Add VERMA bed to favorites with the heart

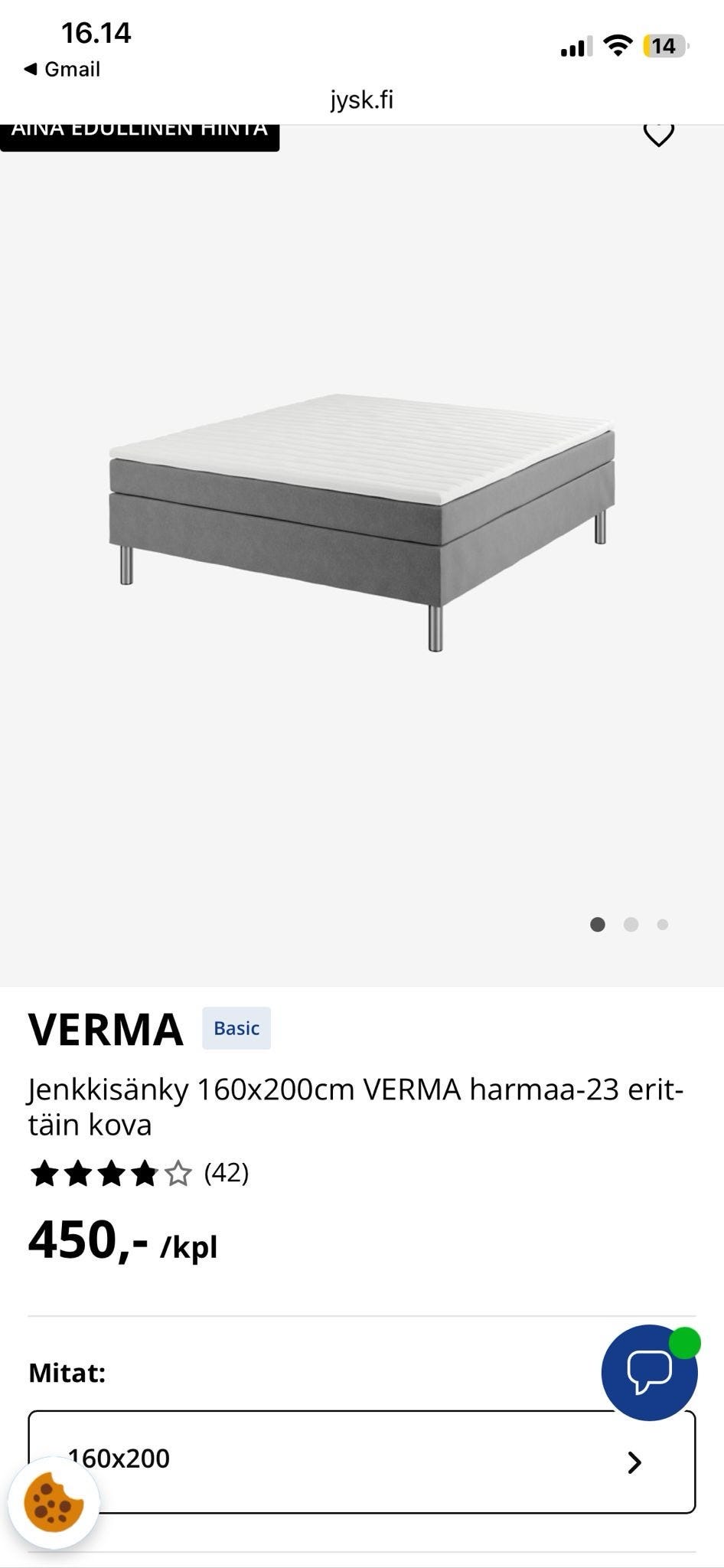click(x=657, y=134)
